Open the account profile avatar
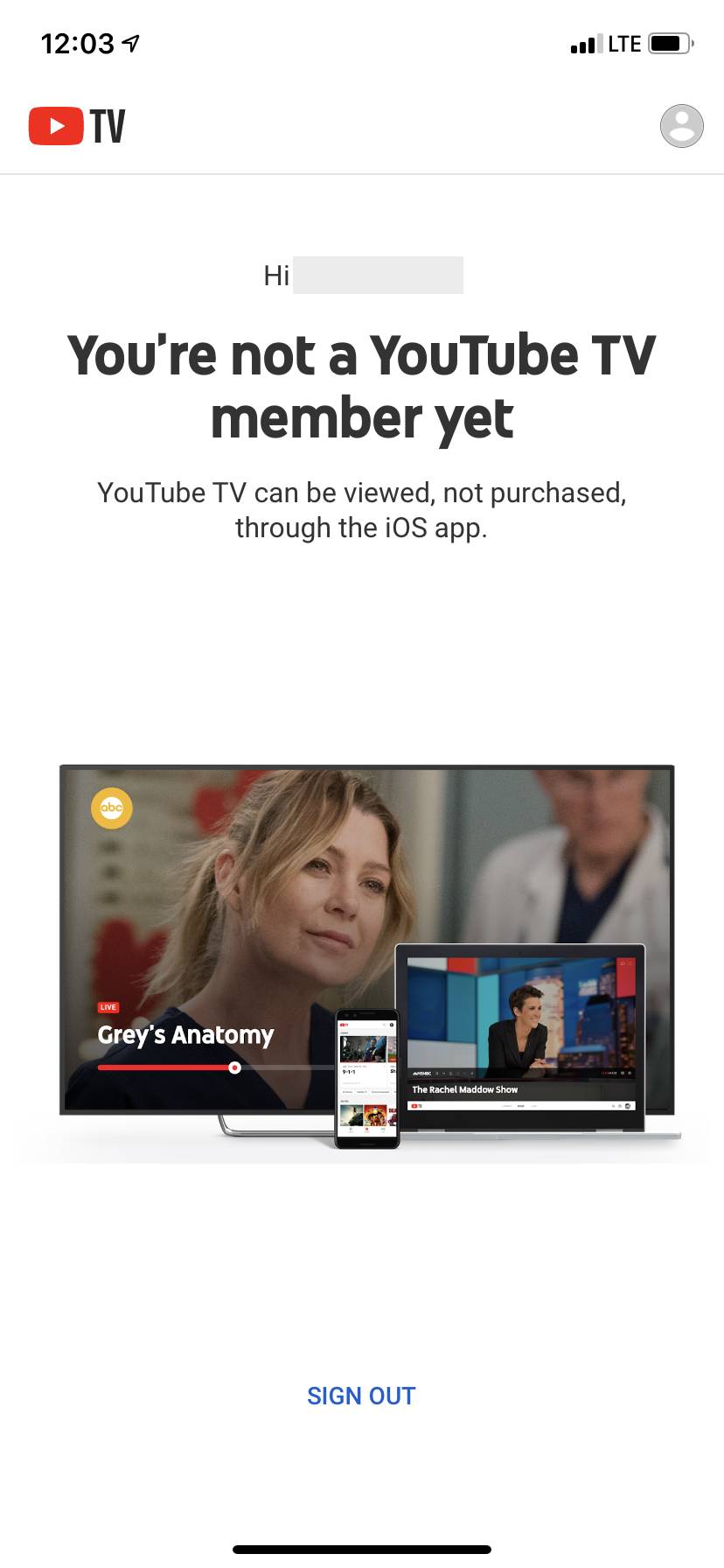The image size is (724, 1568). pyautogui.click(x=681, y=126)
